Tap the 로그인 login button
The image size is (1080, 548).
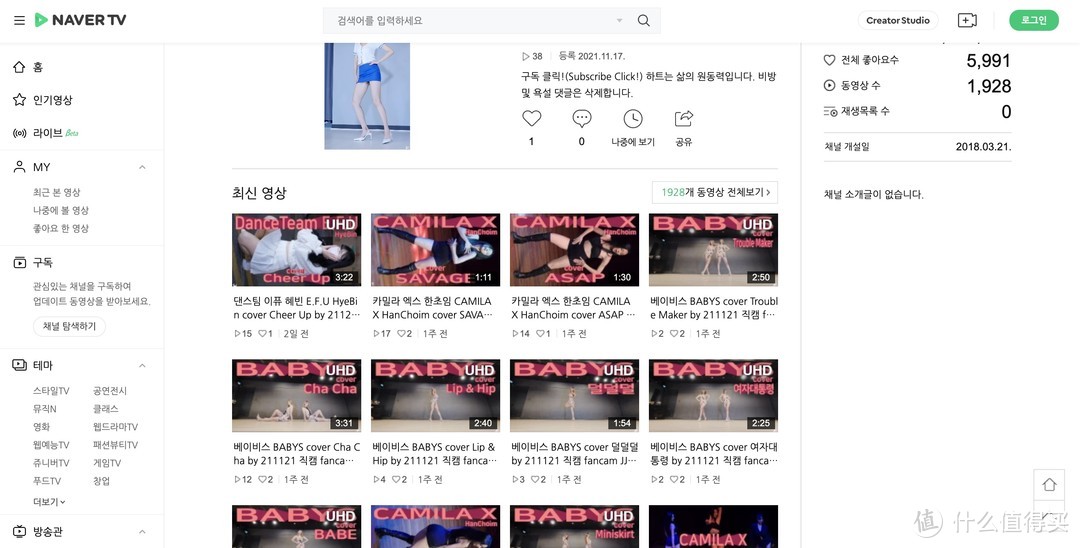point(1033,20)
